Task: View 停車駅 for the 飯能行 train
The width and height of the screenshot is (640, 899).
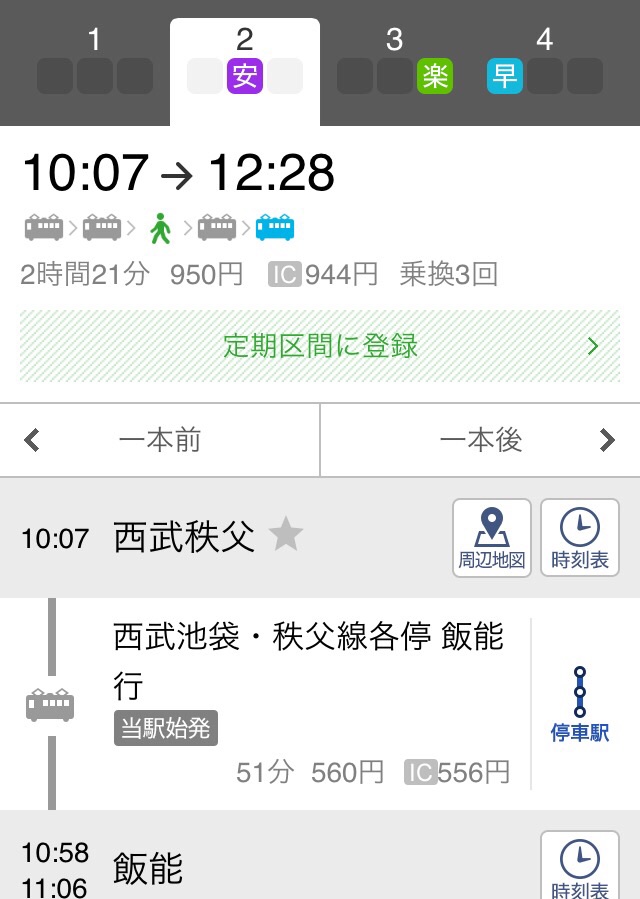Action: pyautogui.click(x=580, y=704)
